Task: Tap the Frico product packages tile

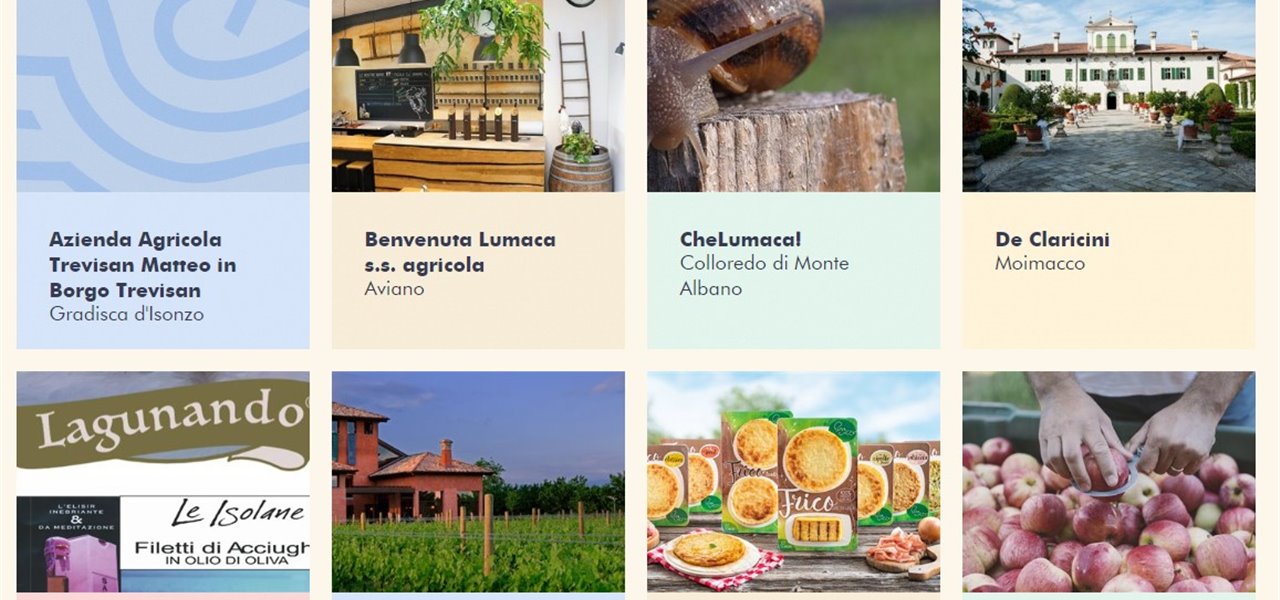Action: [x=793, y=482]
